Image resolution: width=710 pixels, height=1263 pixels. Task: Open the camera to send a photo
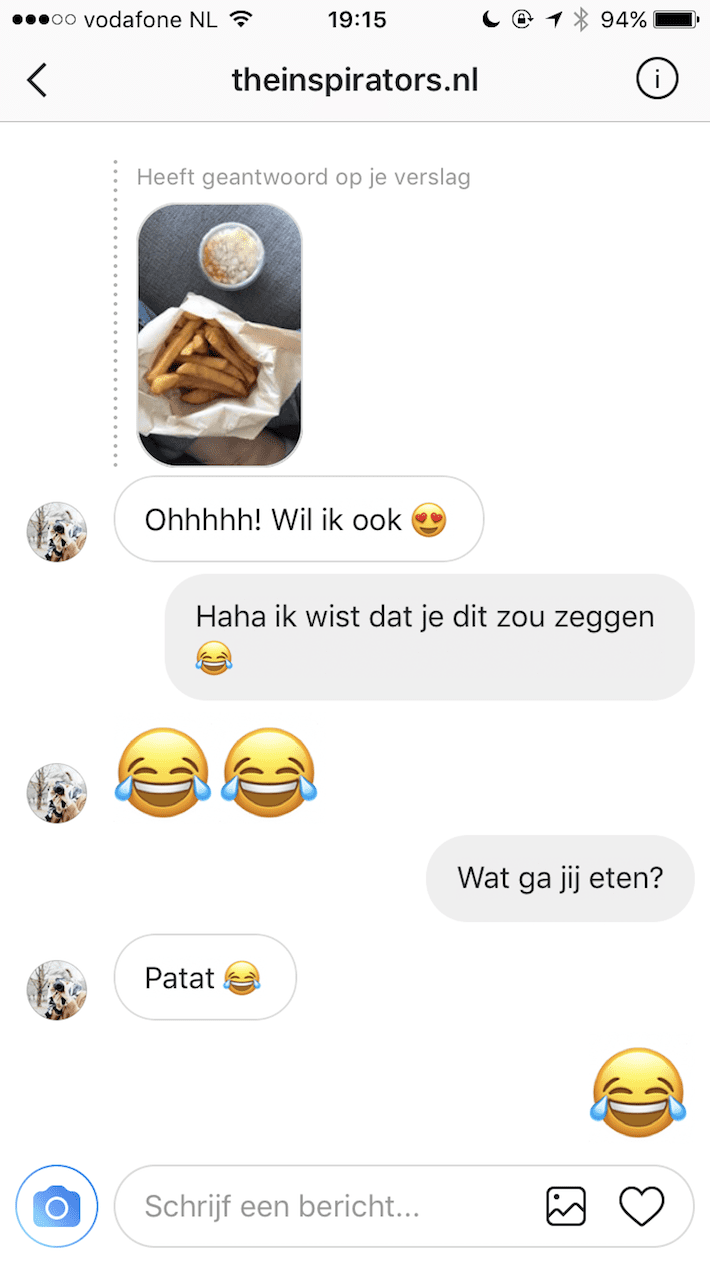point(57,1206)
